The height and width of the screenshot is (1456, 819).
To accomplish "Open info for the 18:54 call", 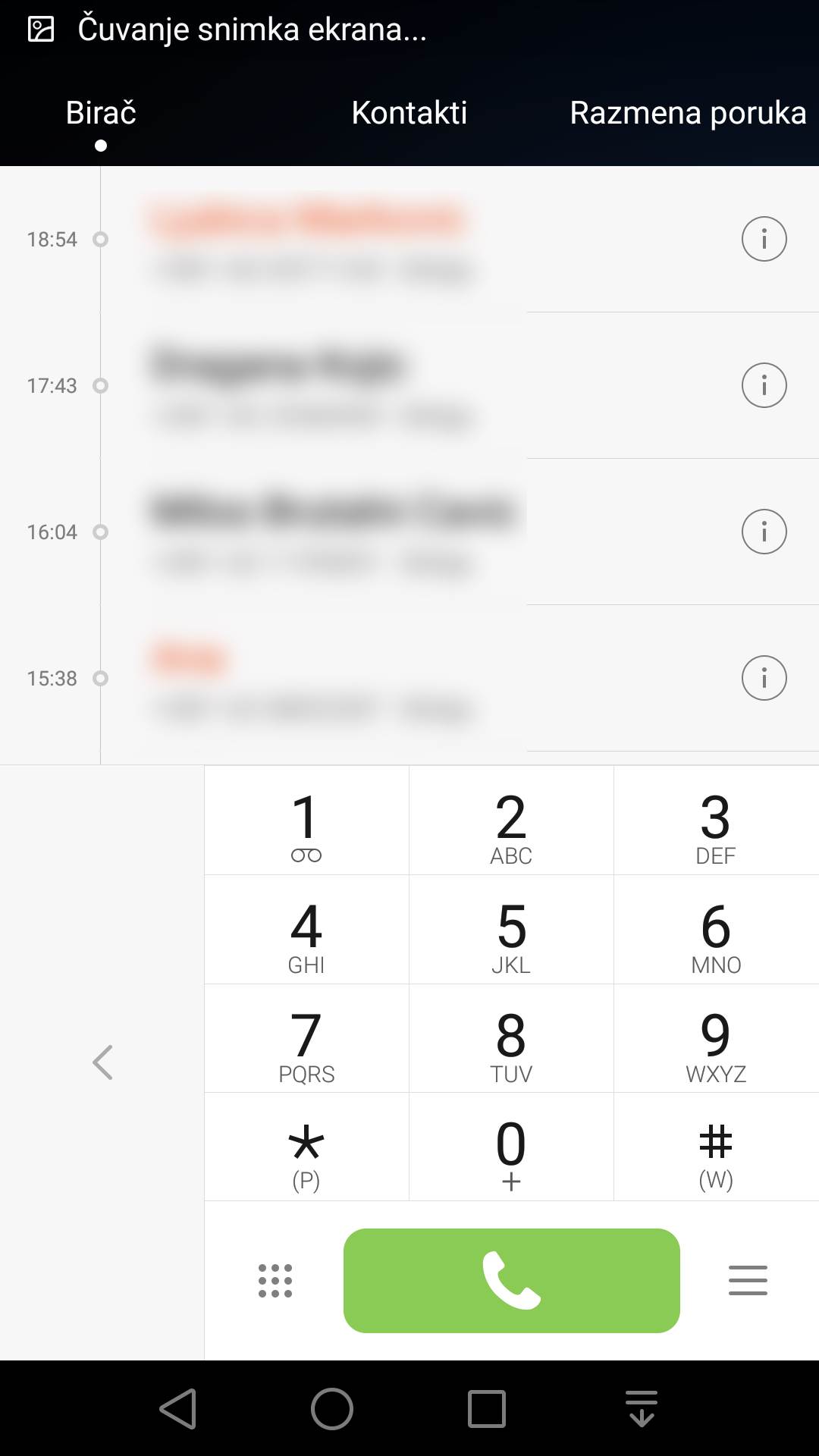I will pyautogui.click(x=764, y=239).
